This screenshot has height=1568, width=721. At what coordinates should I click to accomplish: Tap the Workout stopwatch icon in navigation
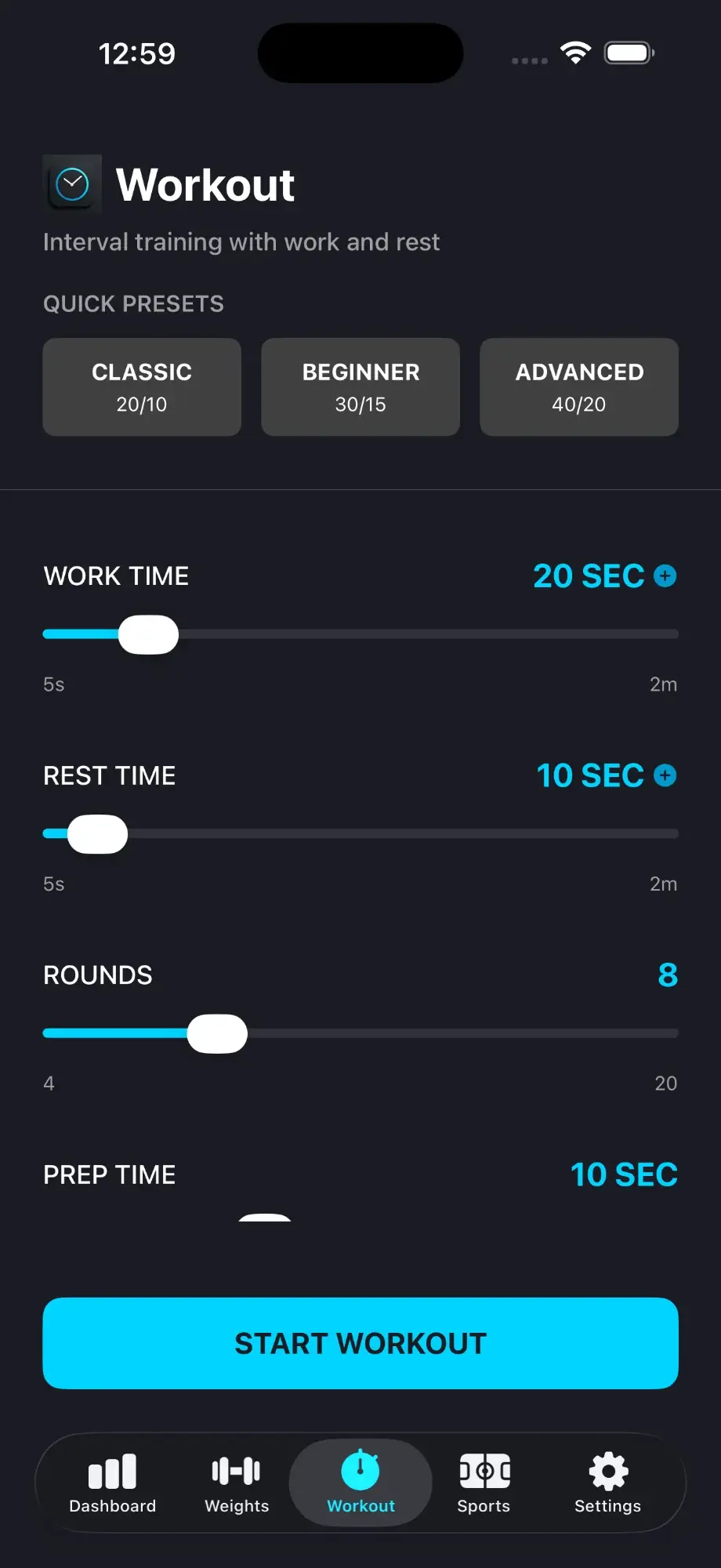360,1470
